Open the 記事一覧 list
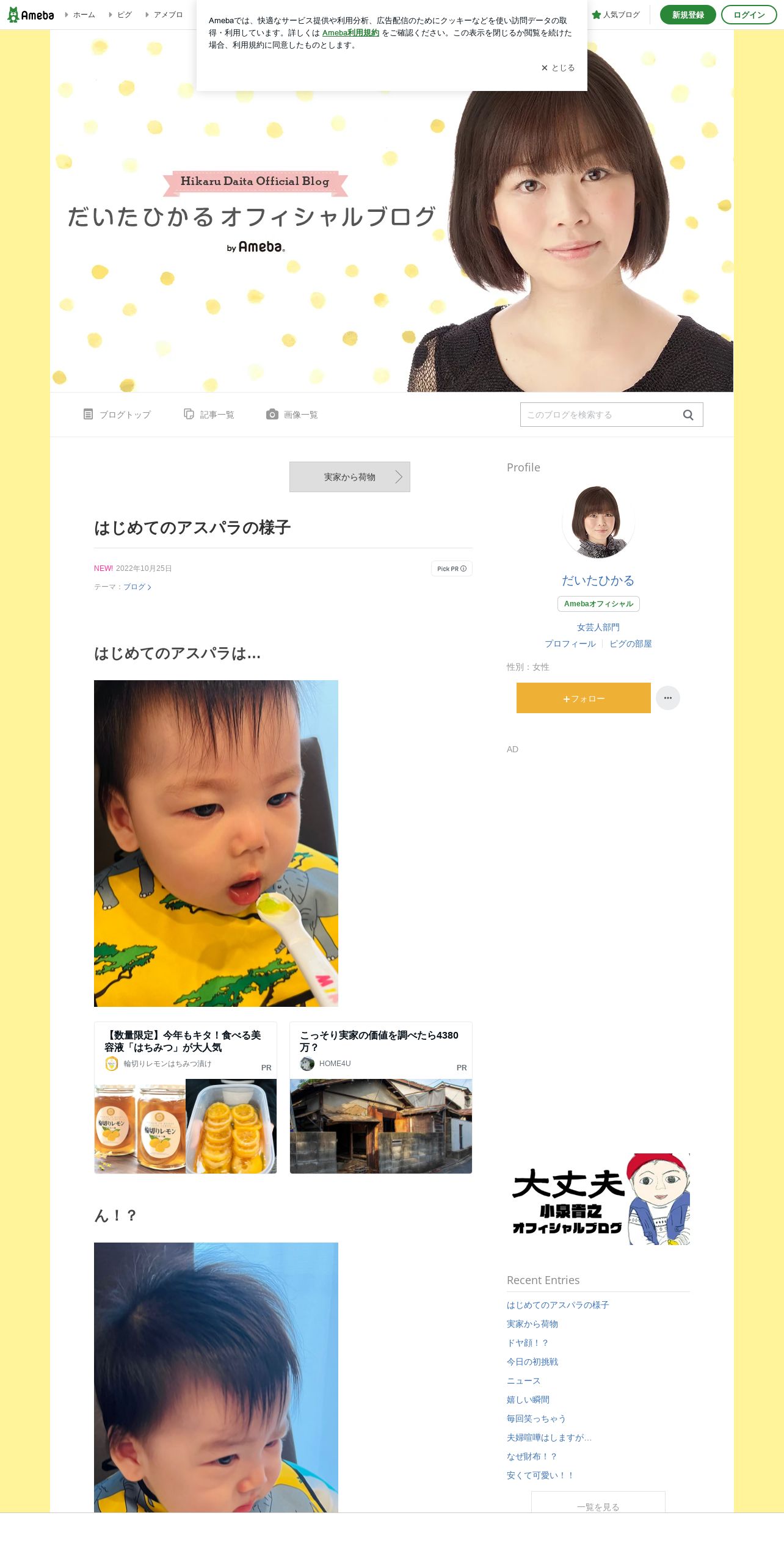The image size is (784, 1568). tap(209, 415)
